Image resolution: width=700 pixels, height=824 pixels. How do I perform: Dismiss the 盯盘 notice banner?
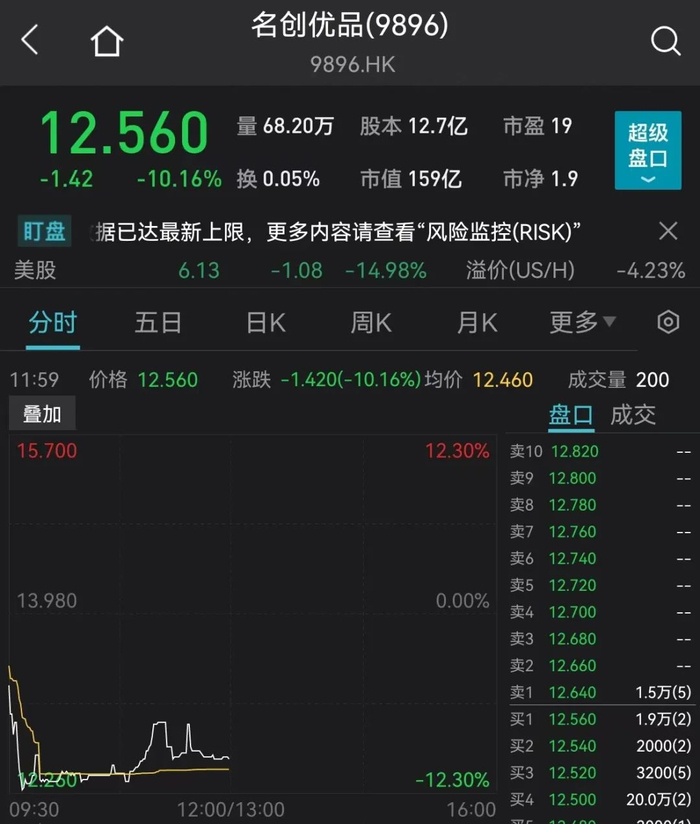668,231
